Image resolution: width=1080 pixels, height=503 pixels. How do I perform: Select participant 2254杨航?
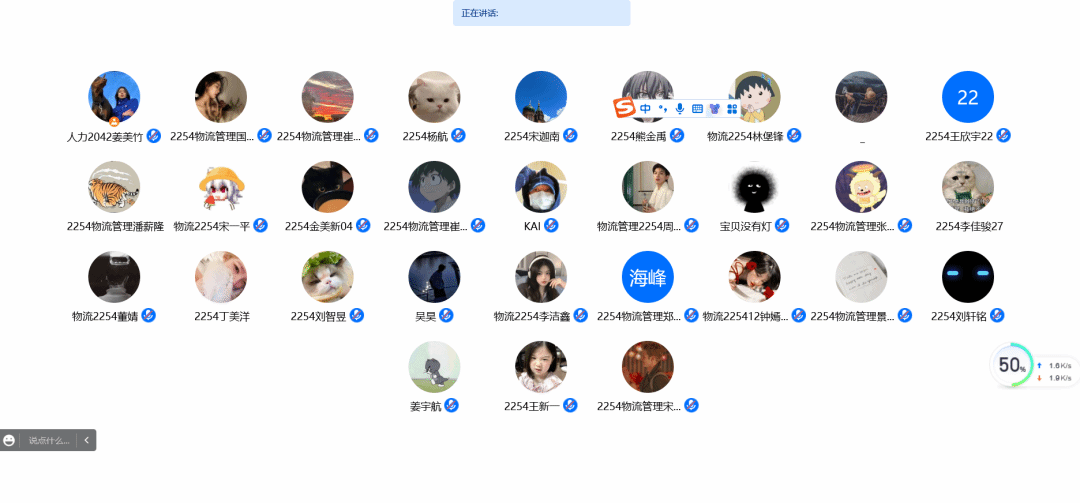pyautogui.click(x=434, y=97)
